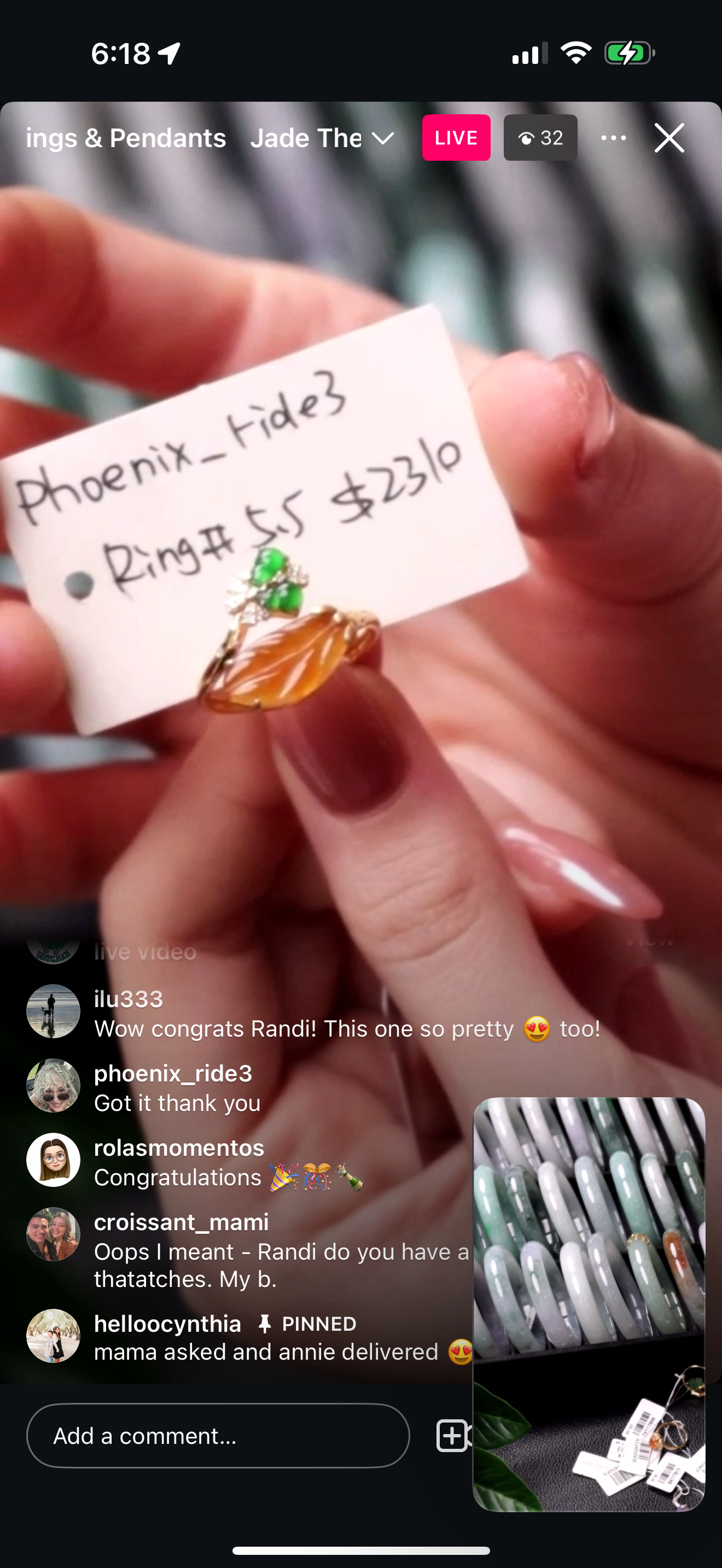View phoenix_ride3's profile from comments
This screenshot has width=722, height=1568.
tap(53, 1085)
